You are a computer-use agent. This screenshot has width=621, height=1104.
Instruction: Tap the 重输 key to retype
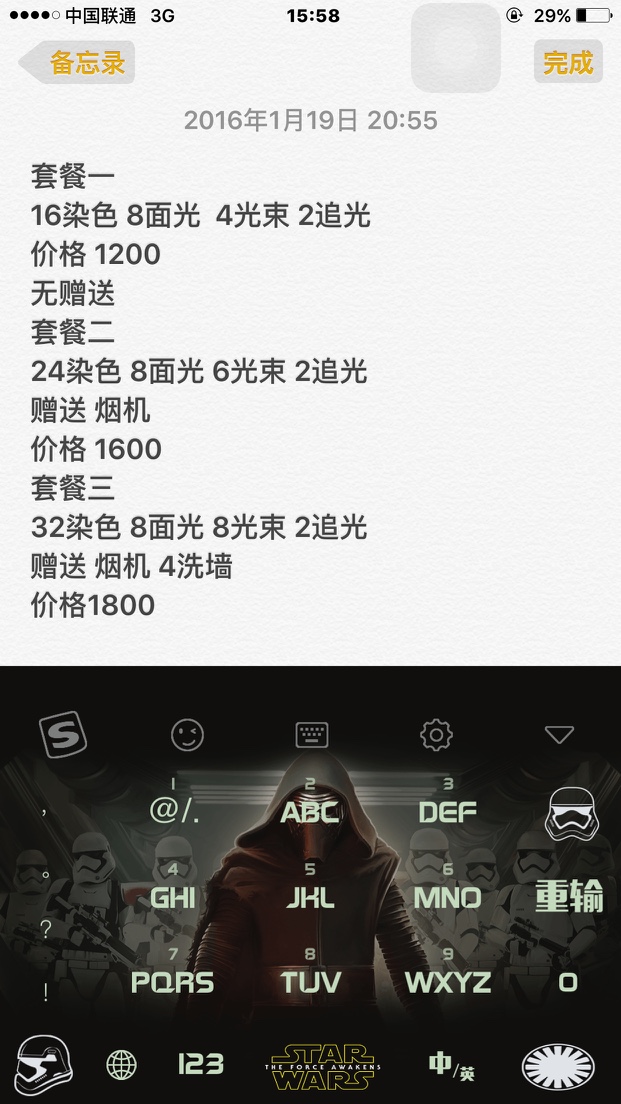point(568,897)
